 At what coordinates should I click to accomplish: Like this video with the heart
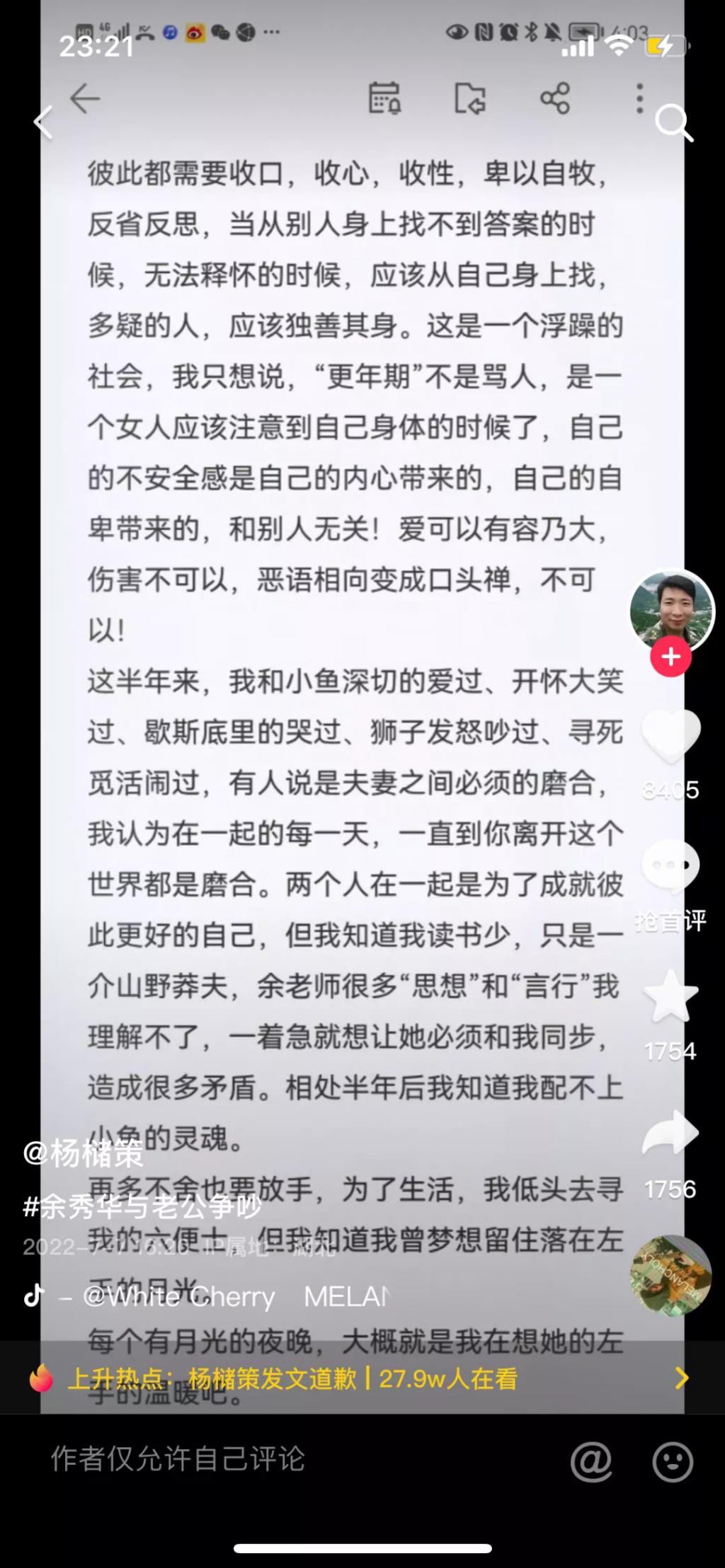(x=670, y=736)
